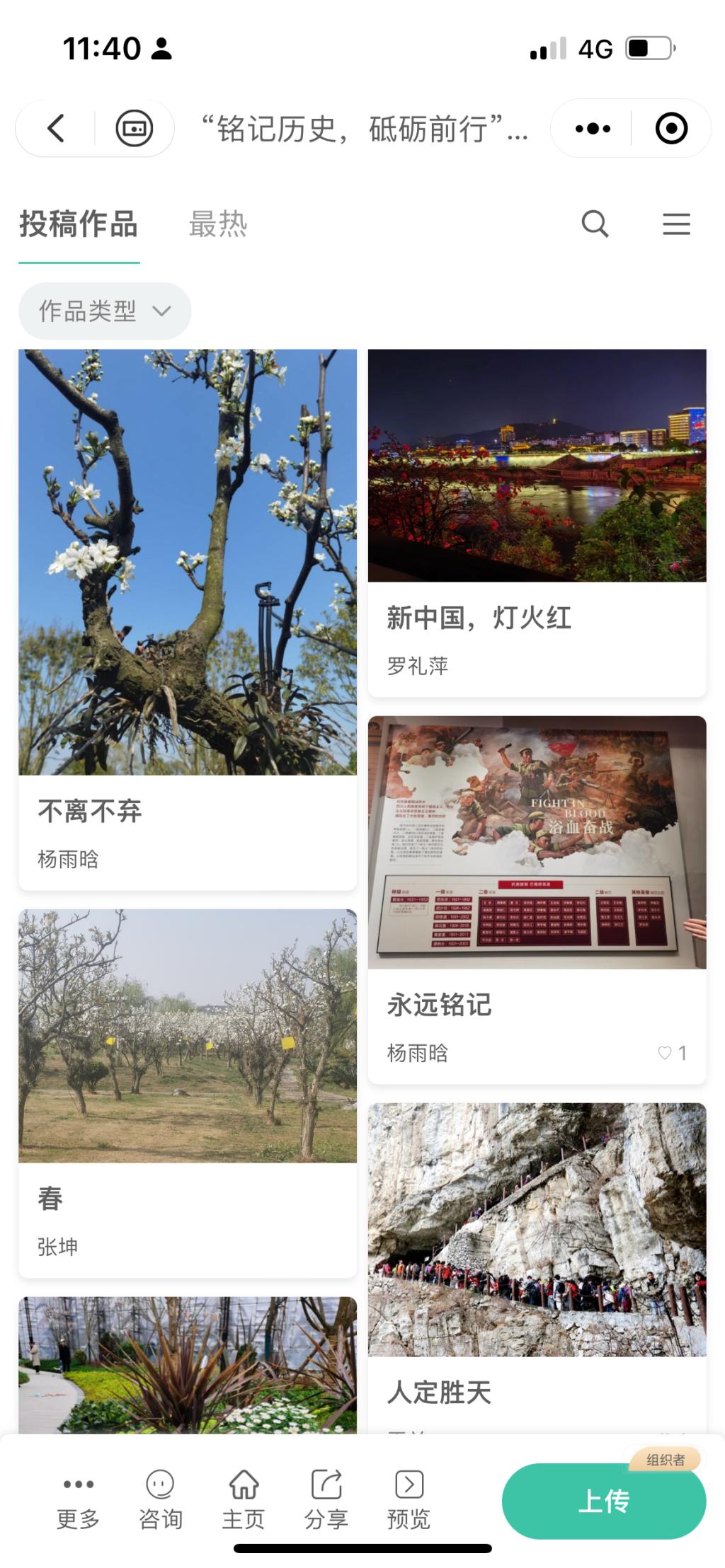Share this activity via 分享
The height and width of the screenshot is (1568, 725).
click(326, 1500)
